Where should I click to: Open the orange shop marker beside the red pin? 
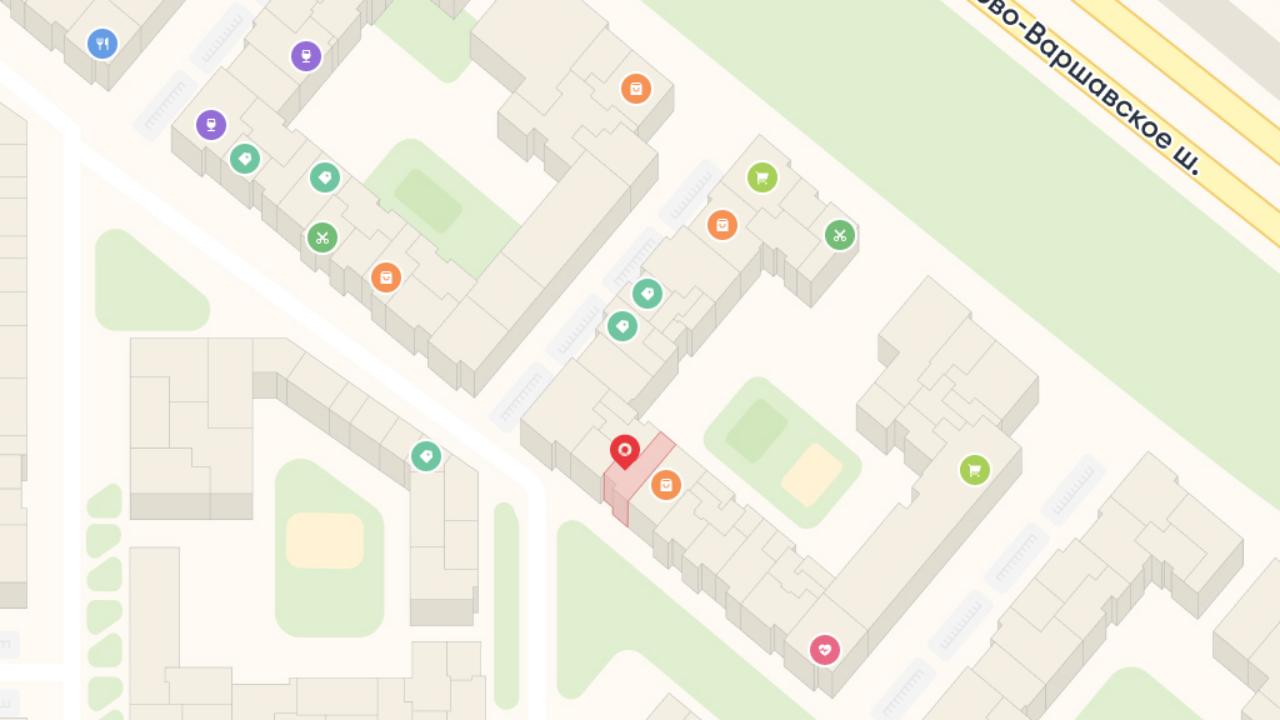pos(666,485)
